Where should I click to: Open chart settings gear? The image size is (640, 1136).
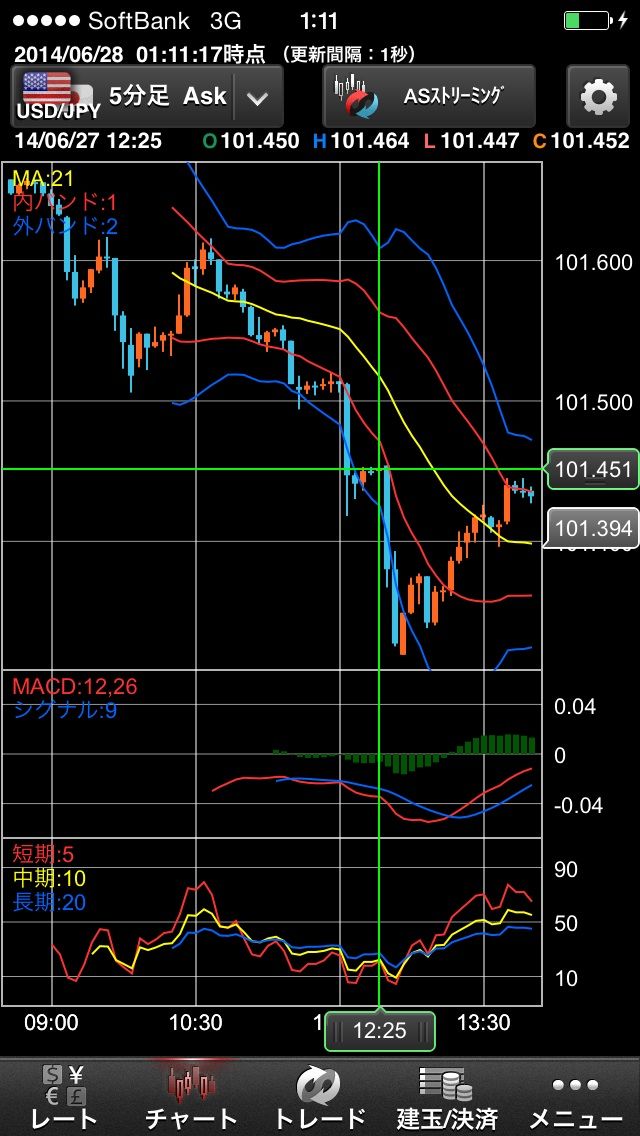coord(598,97)
